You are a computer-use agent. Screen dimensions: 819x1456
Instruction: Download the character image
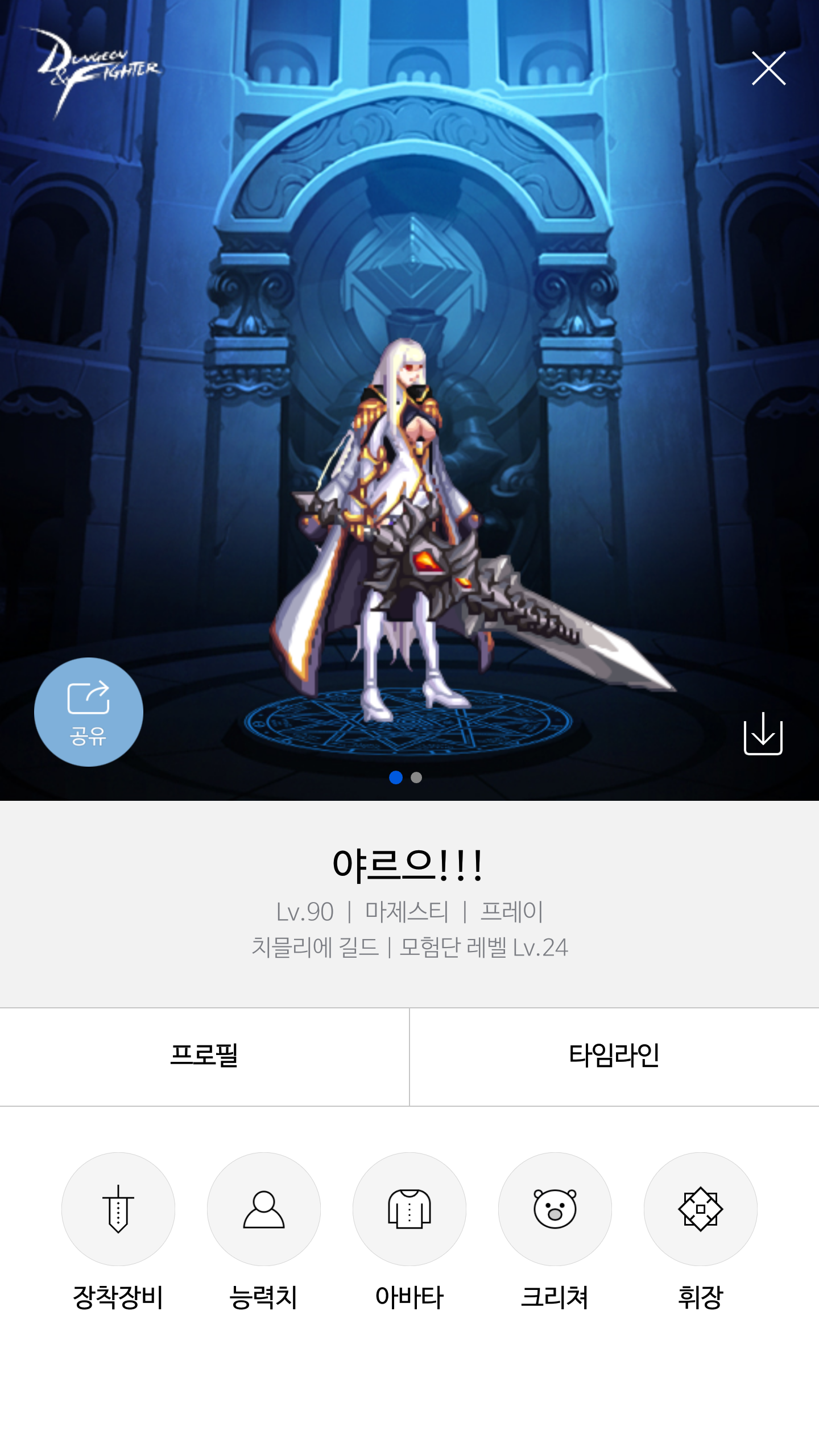click(x=763, y=734)
